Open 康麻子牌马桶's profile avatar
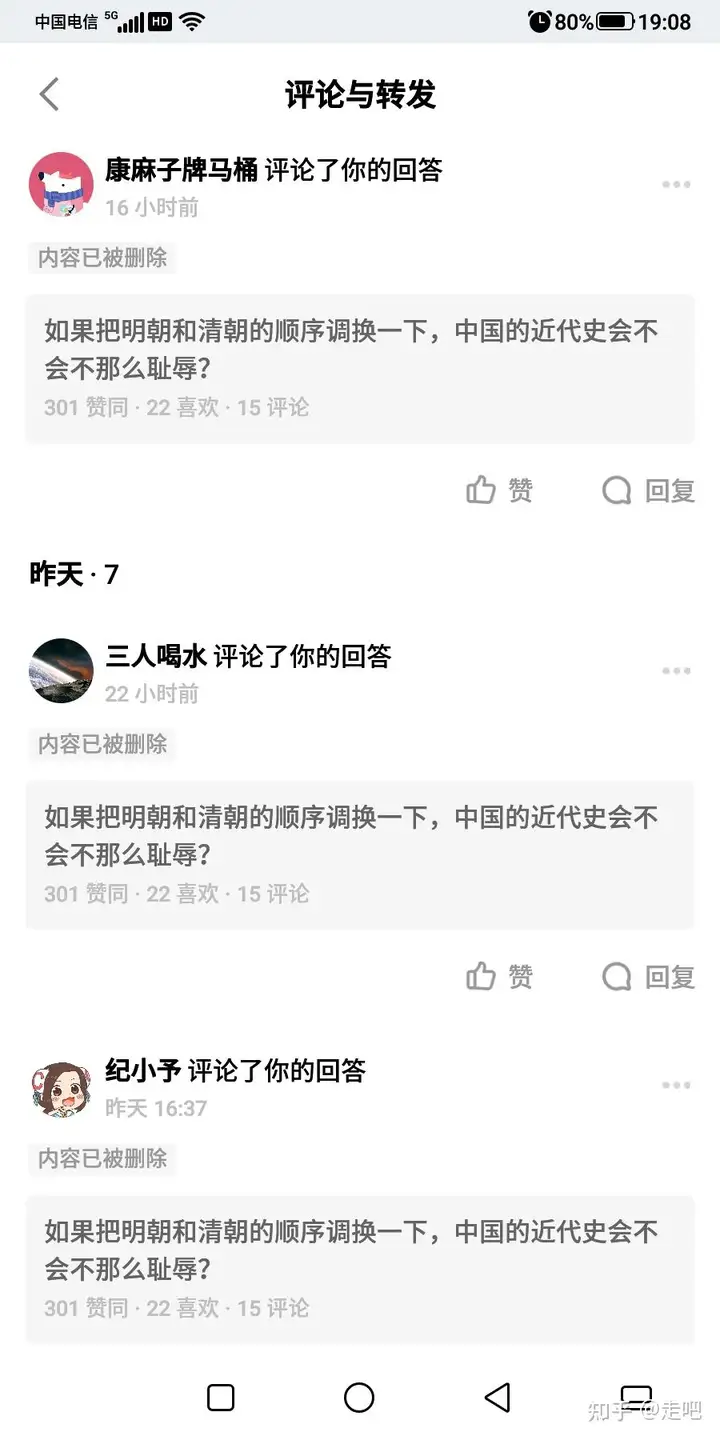The height and width of the screenshot is (1440, 720). [x=61, y=185]
